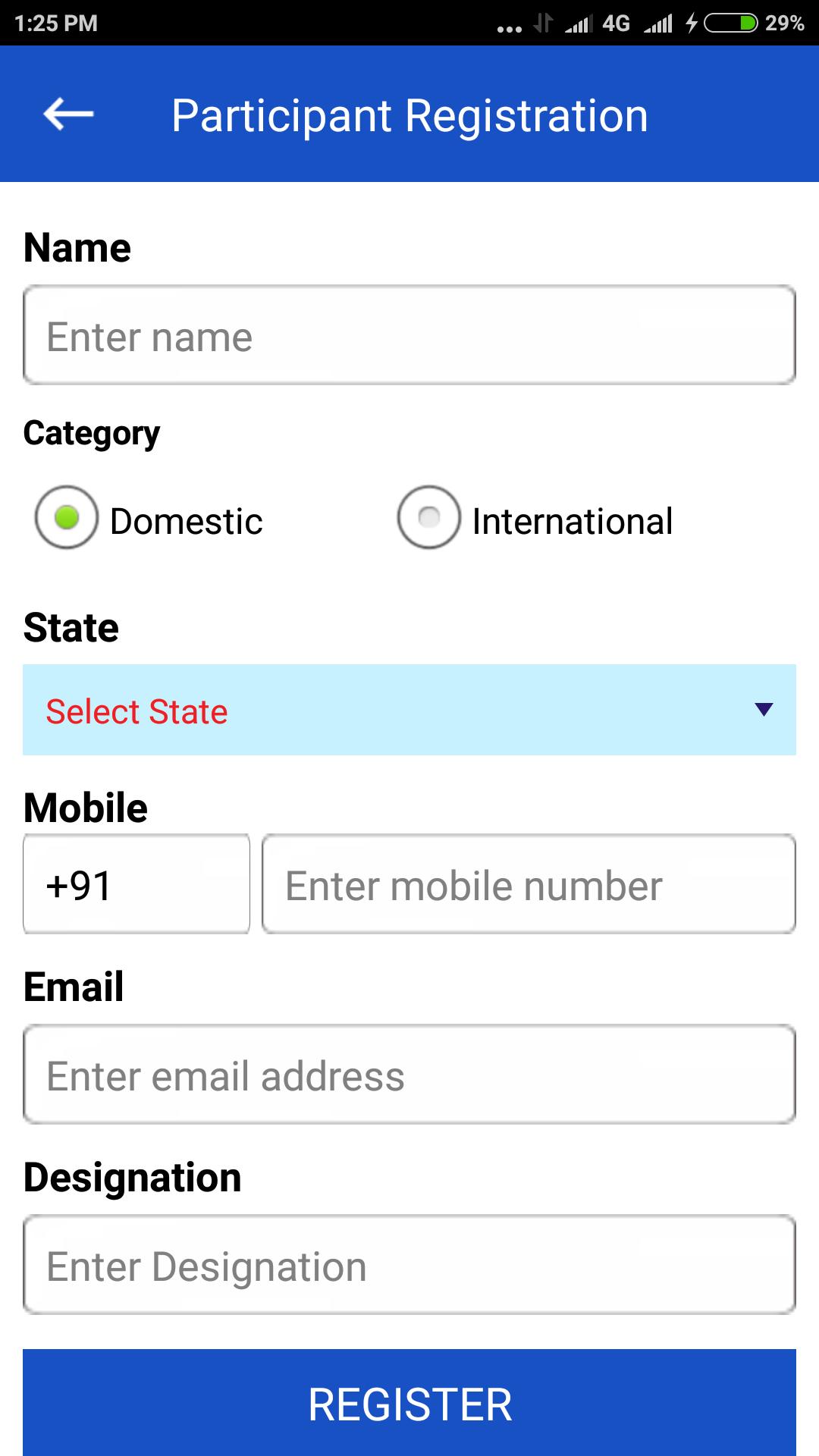The height and width of the screenshot is (1456, 819).
Task: Tap the Enter Designation field
Action: coord(409,1266)
